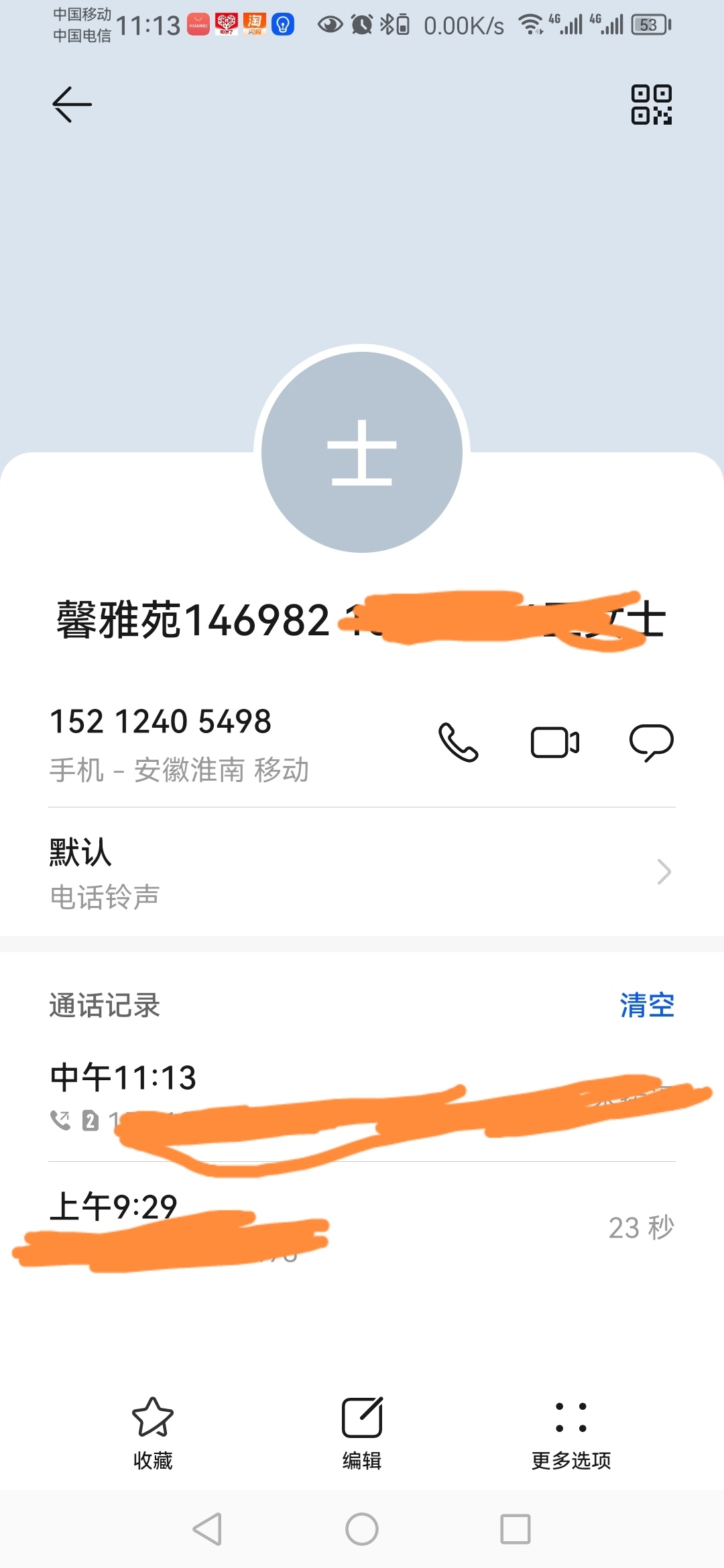Start a video call with this contact
Screen dimensions: 724x1568
pos(554,742)
